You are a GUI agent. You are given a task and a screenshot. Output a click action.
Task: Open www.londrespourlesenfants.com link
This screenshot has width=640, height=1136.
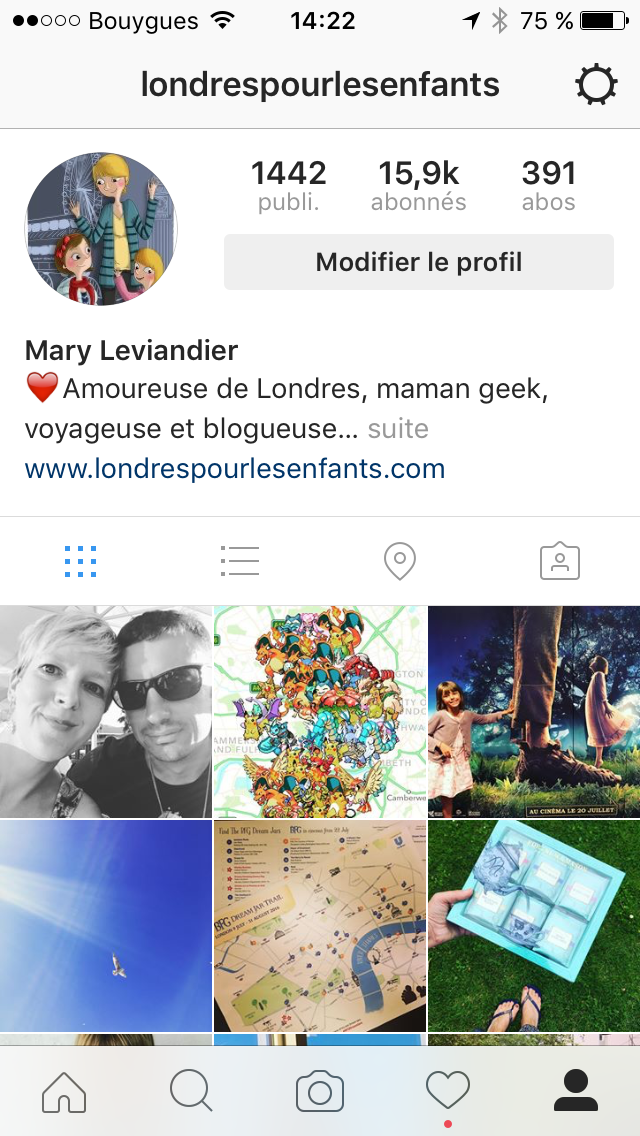click(235, 469)
